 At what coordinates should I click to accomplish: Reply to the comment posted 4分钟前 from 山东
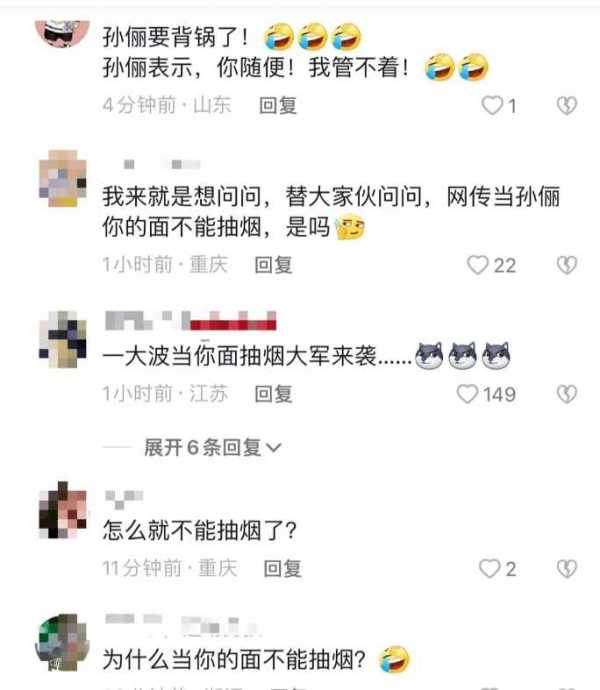(x=278, y=105)
